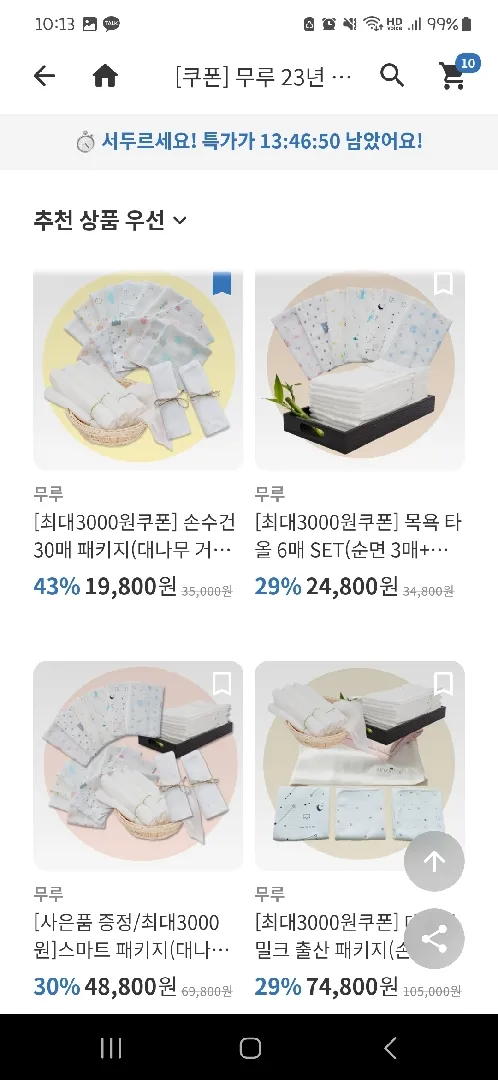498x1080 pixels.
Task: Jump to top with the up arrow button
Action: [x=434, y=861]
